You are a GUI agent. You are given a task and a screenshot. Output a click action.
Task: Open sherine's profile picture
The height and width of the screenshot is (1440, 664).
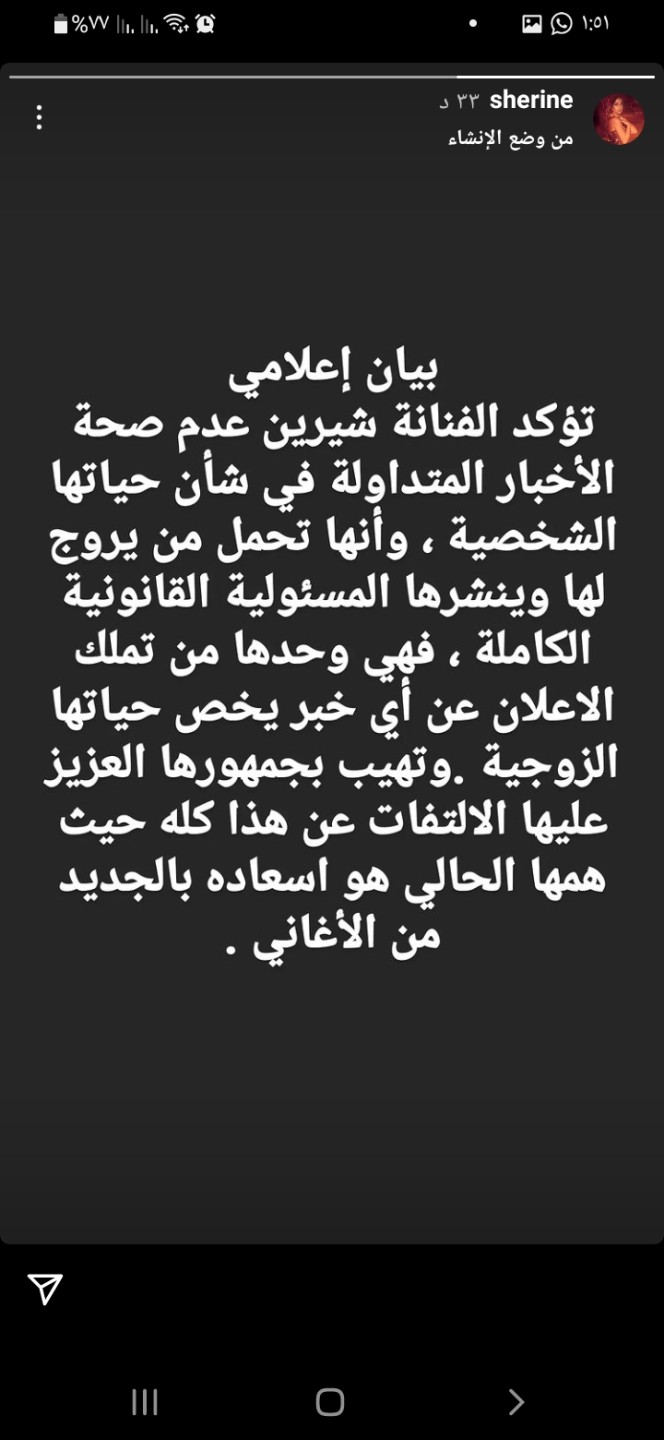[619, 120]
